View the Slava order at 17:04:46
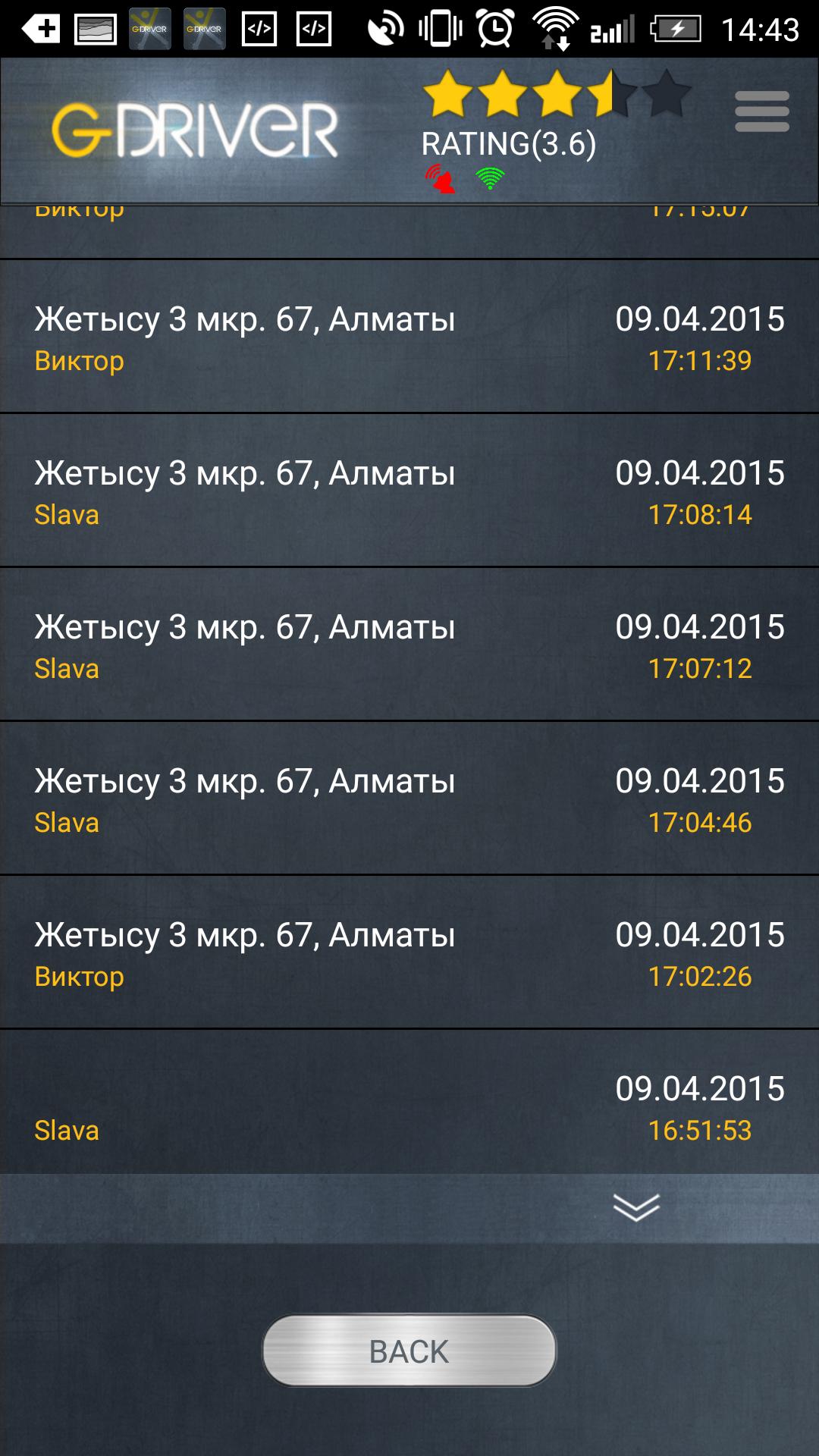The image size is (819, 1456). (x=409, y=799)
